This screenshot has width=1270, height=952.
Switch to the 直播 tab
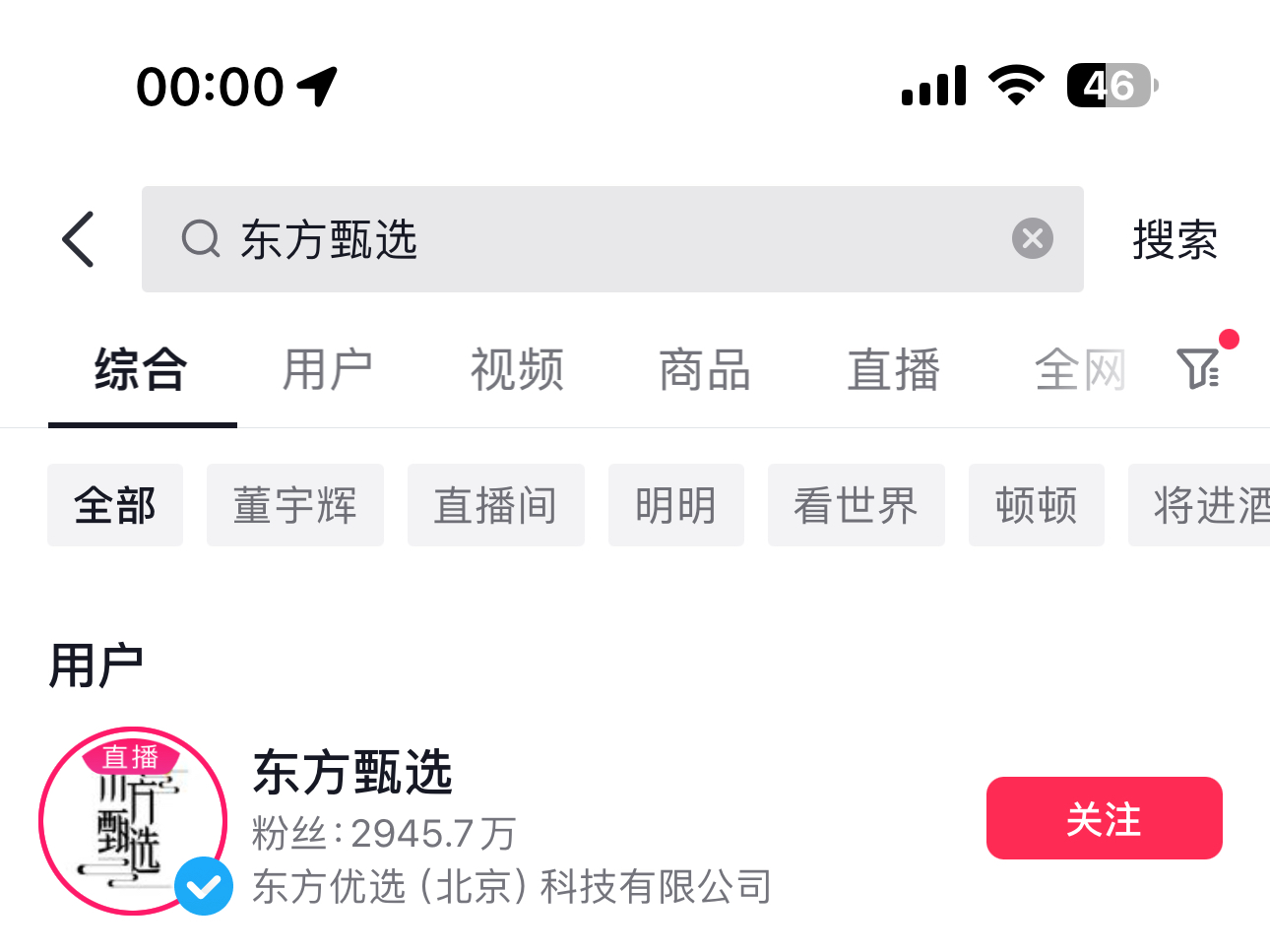point(893,371)
